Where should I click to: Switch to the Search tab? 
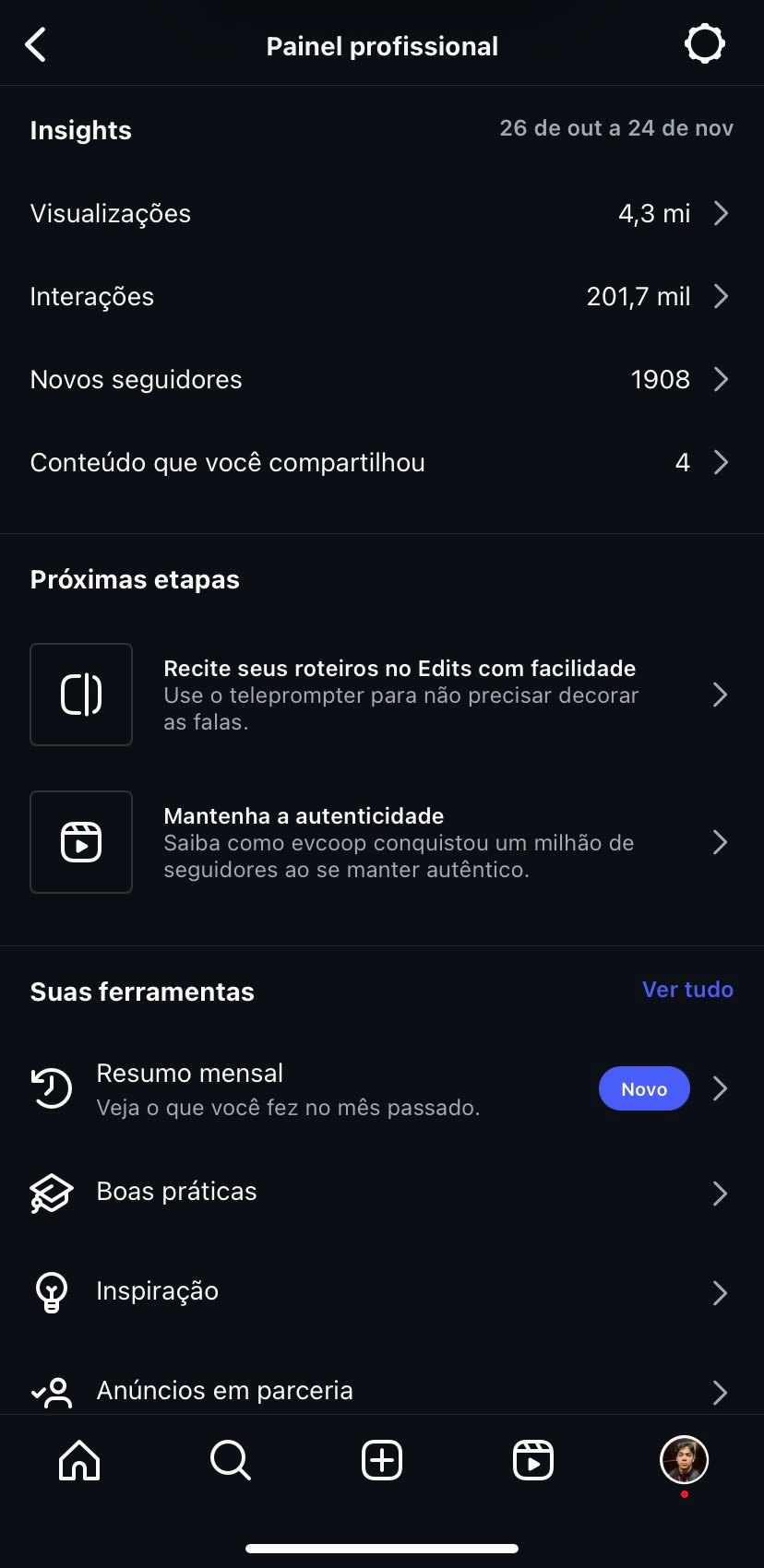(230, 1460)
